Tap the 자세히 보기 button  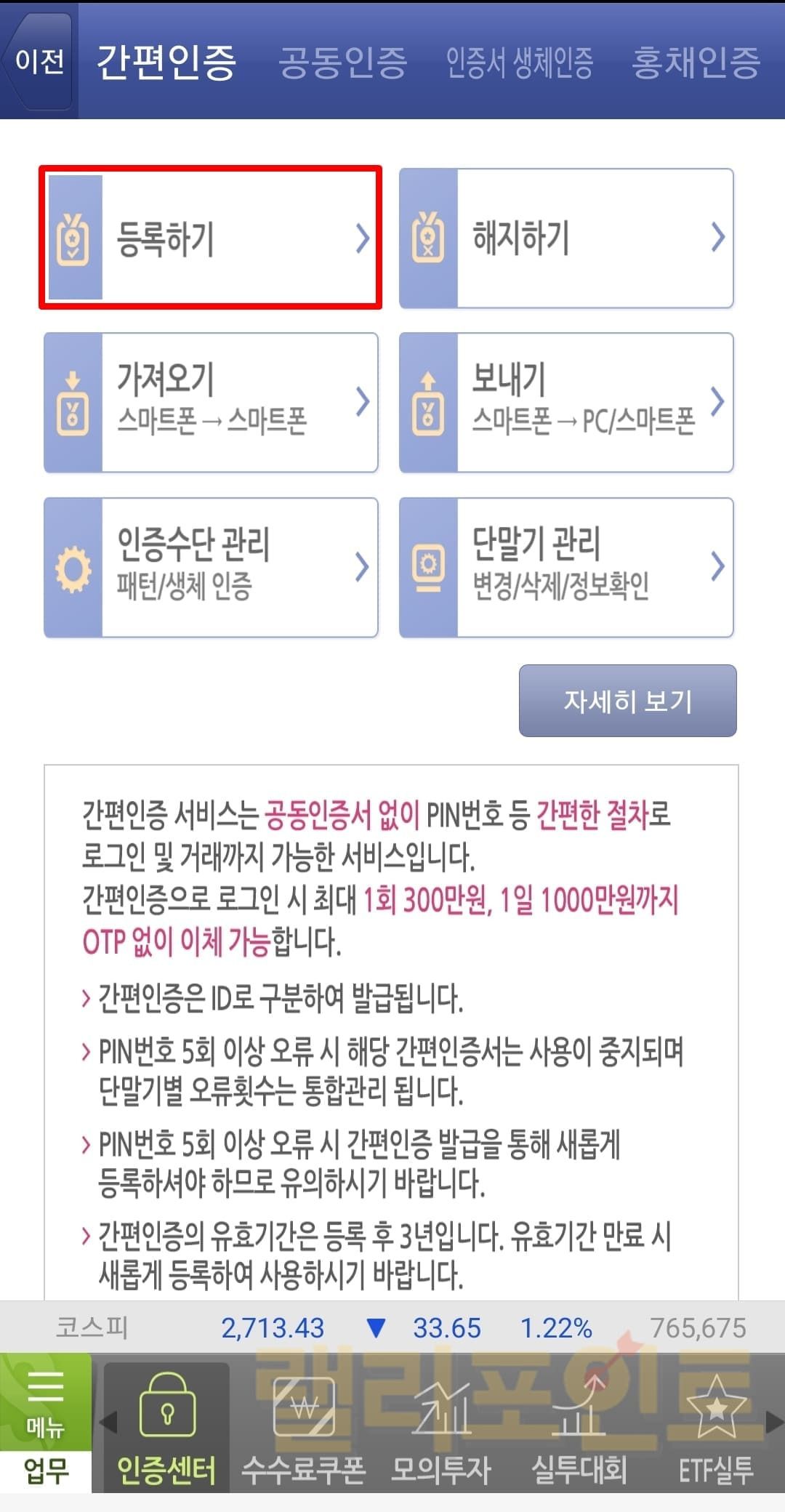point(627,701)
